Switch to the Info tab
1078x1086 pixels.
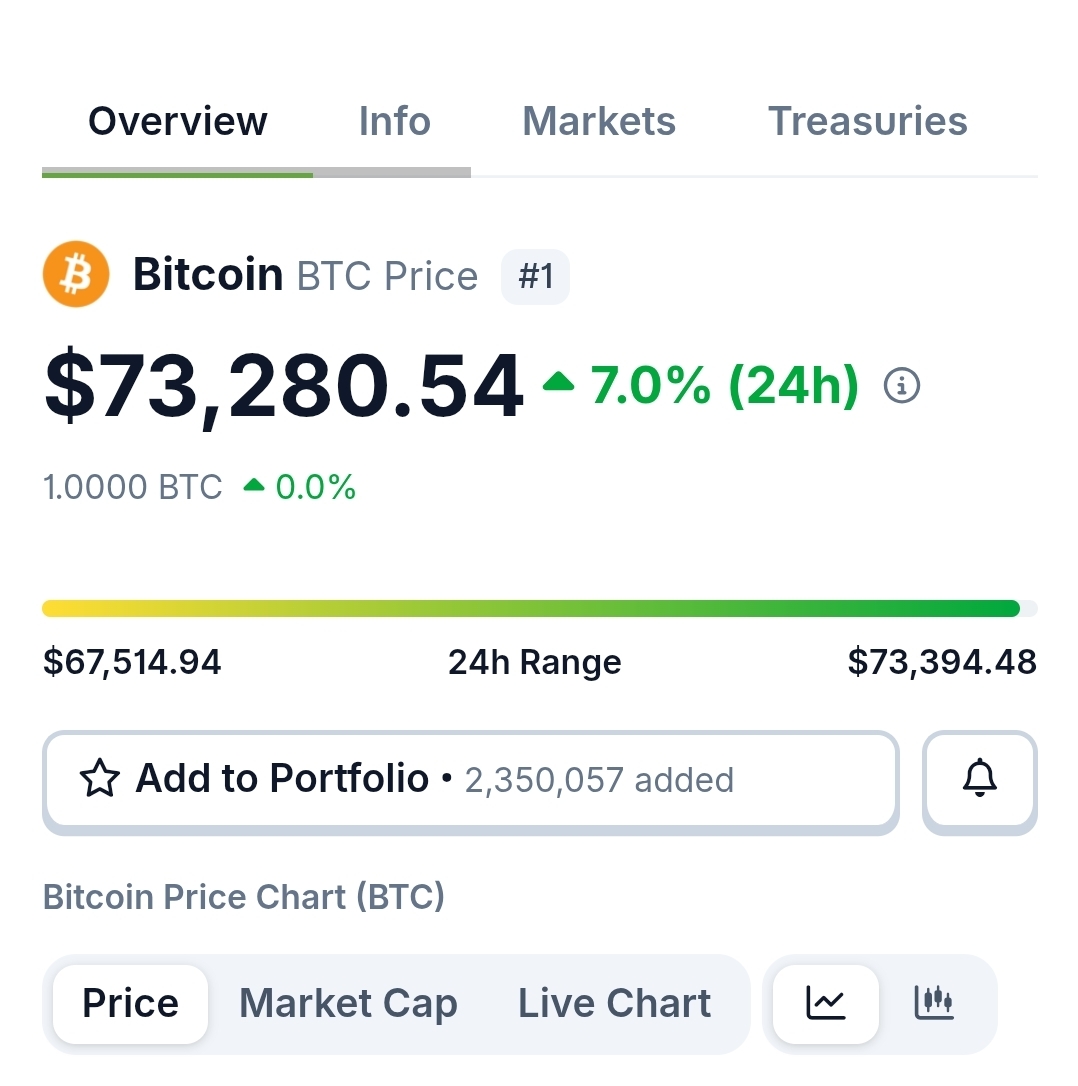[x=394, y=122]
